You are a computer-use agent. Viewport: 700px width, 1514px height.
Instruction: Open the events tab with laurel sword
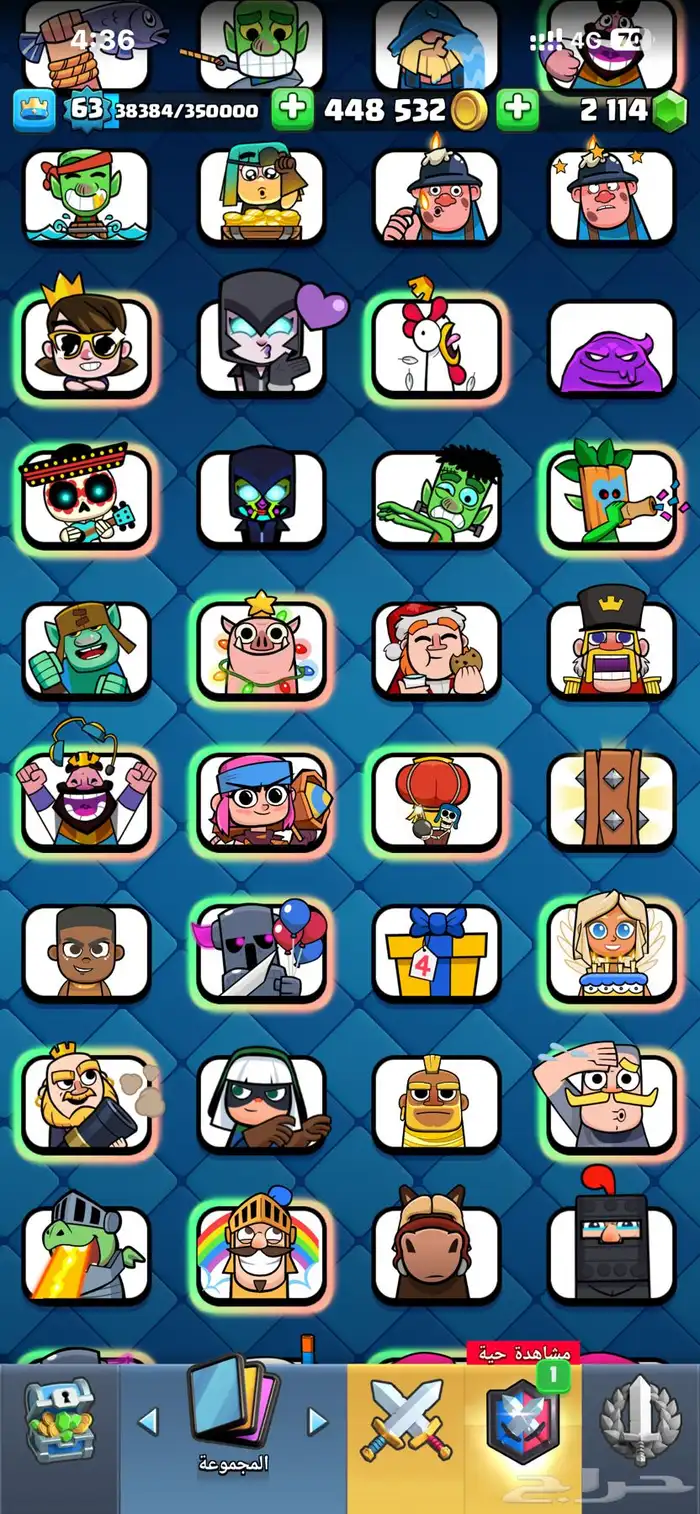[640, 1420]
